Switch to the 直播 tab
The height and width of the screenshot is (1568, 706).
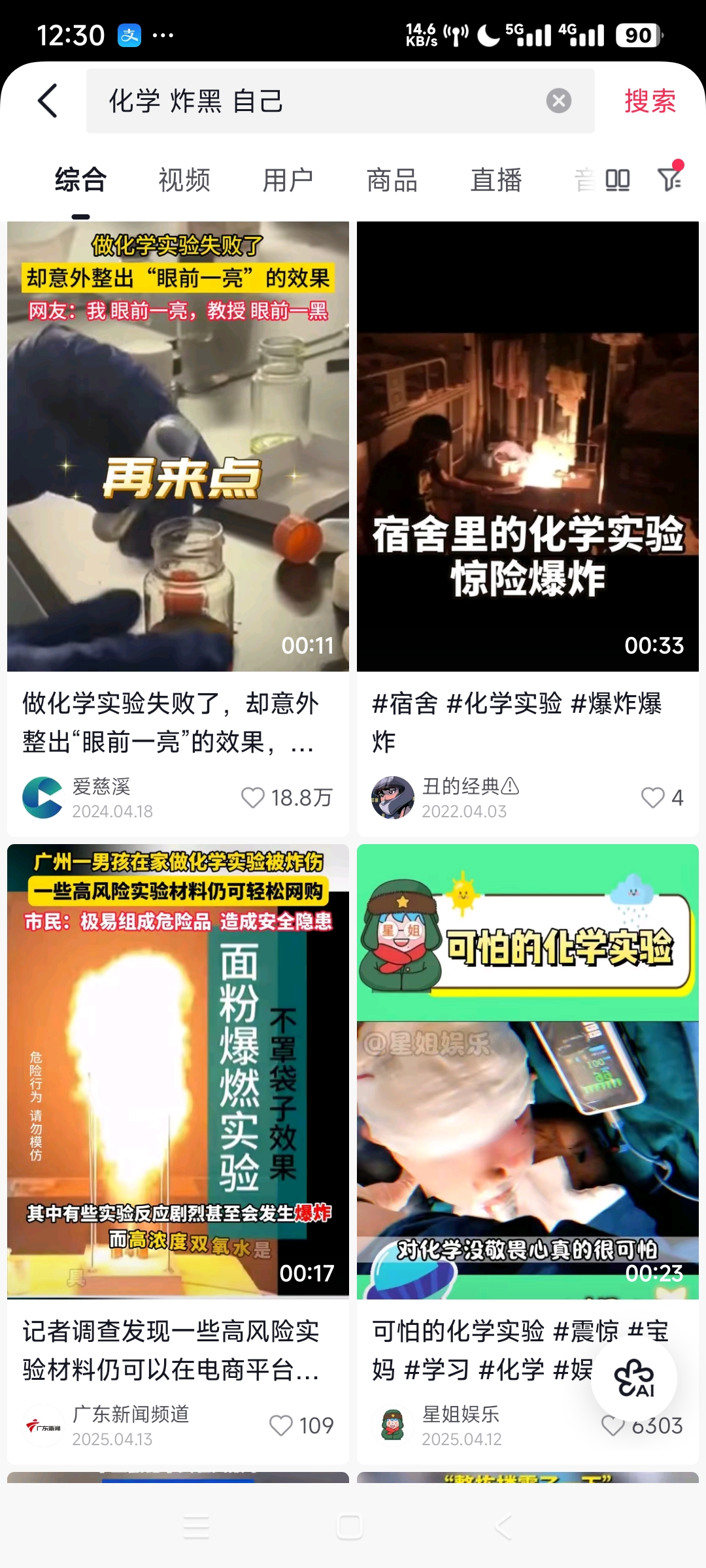tap(496, 180)
